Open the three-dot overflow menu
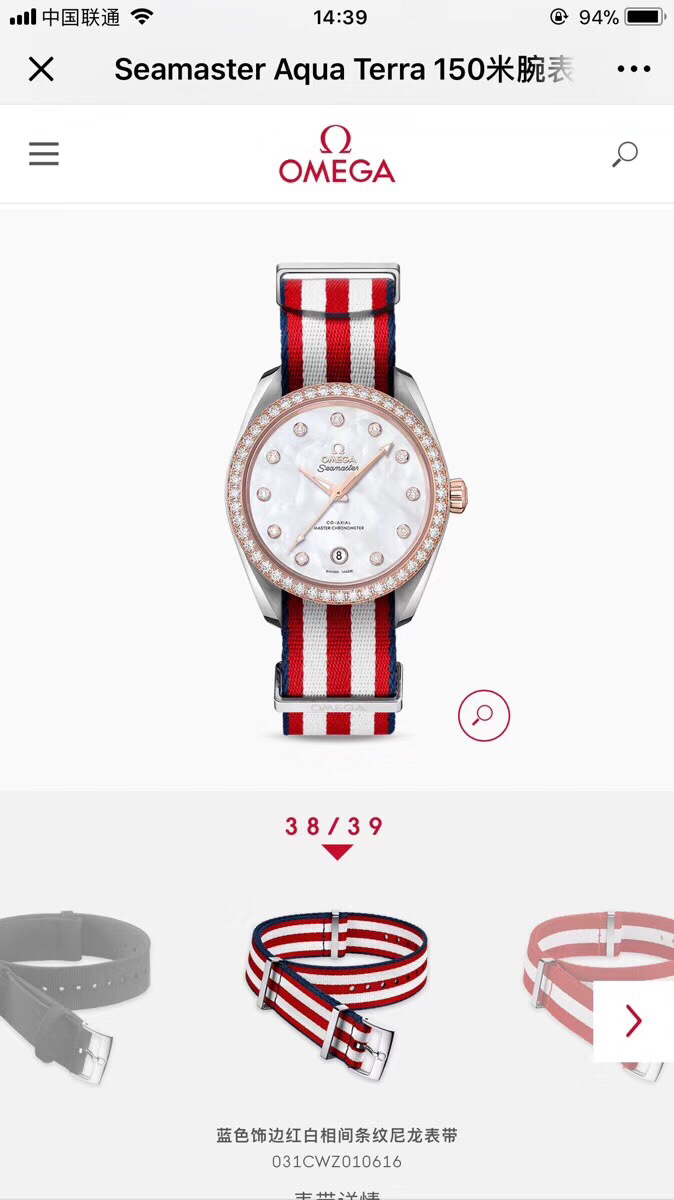Screen dimensions: 674x1200 [x=633, y=69]
